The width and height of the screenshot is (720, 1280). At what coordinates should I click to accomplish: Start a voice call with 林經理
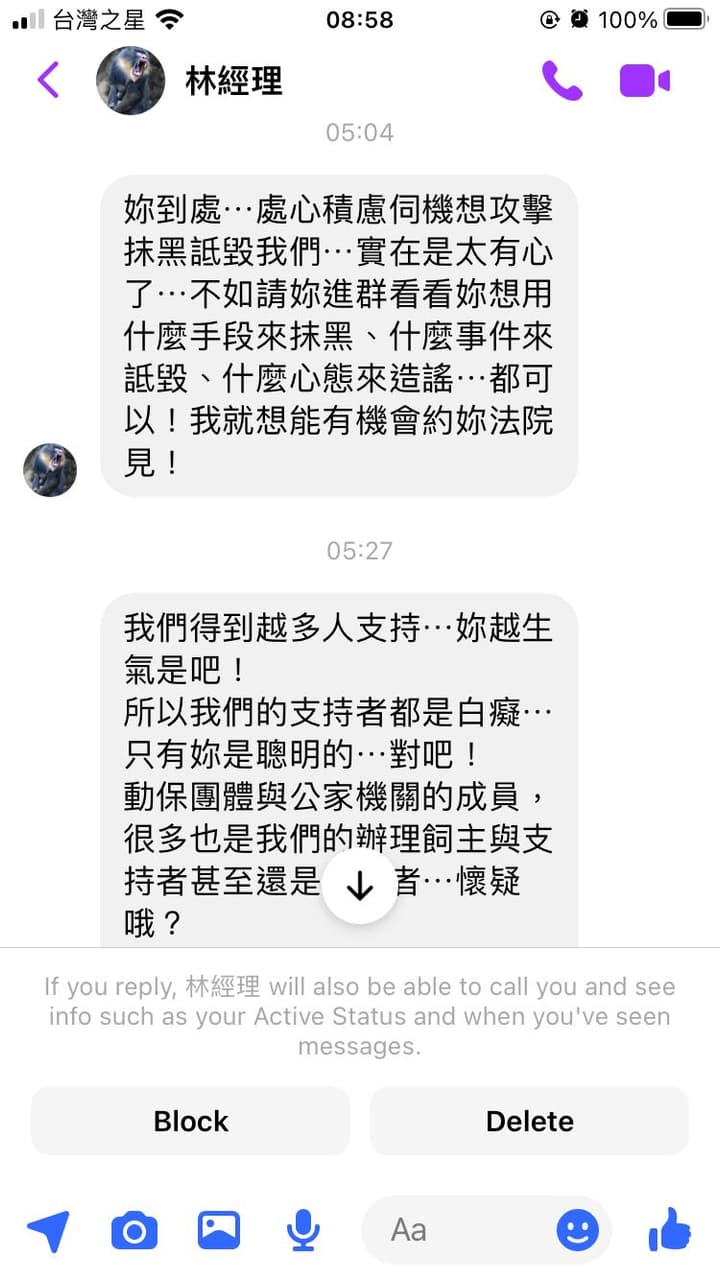(x=562, y=81)
